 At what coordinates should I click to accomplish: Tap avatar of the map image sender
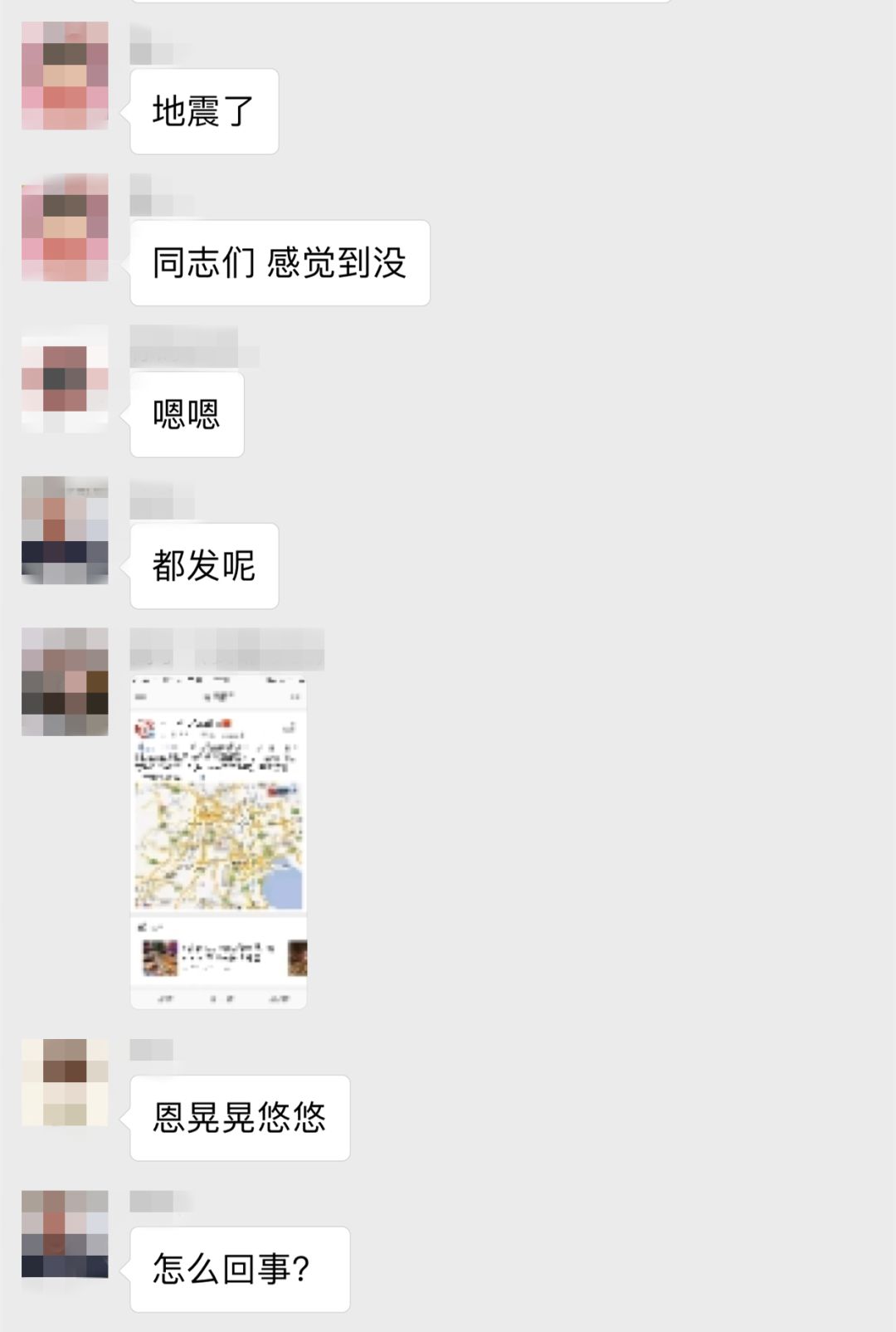tap(65, 681)
